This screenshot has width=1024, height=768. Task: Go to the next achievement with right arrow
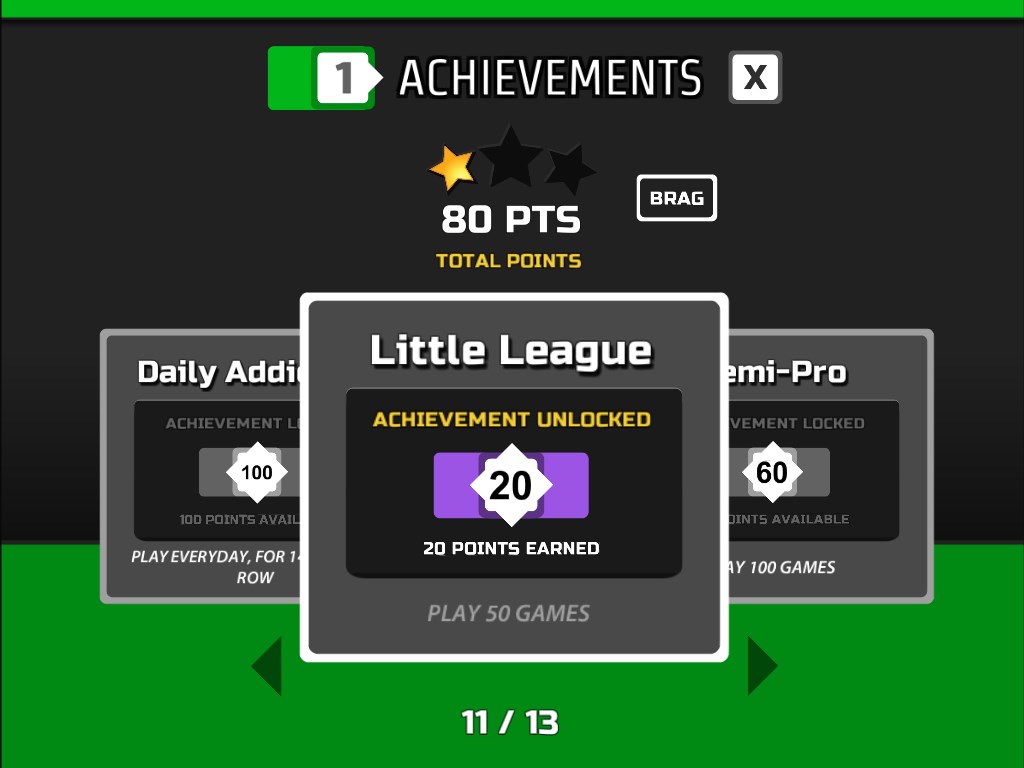pyautogui.click(x=761, y=666)
